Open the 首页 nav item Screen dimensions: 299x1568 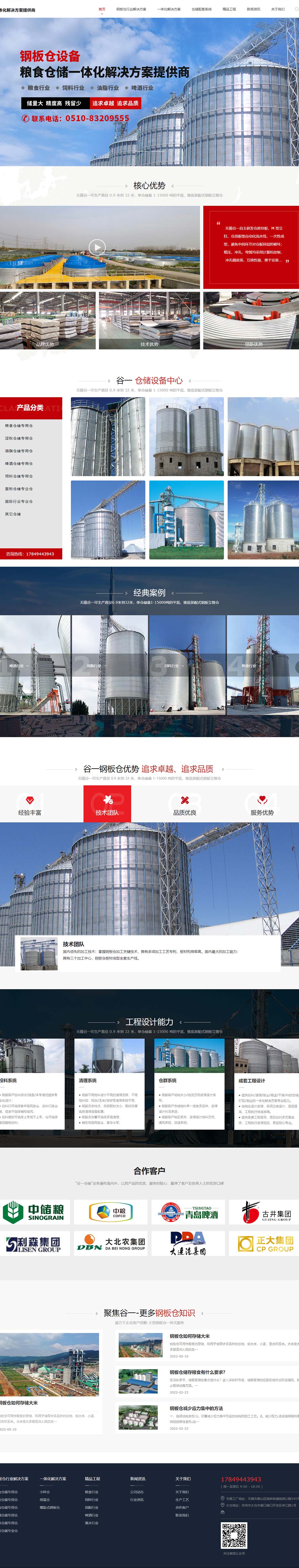[x=102, y=9]
